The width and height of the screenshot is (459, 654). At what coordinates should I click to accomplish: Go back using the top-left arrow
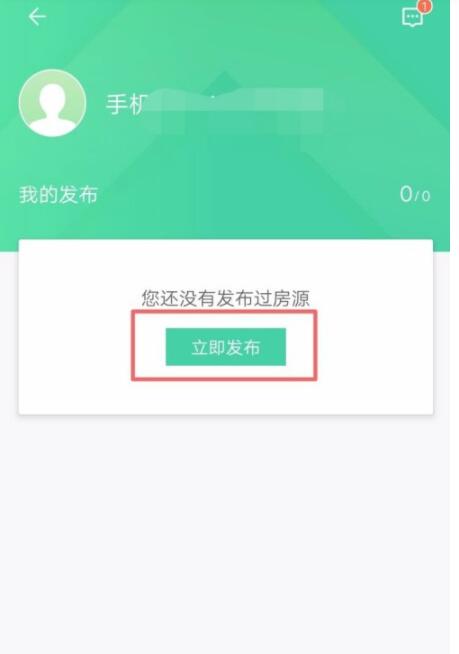[x=37, y=18]
